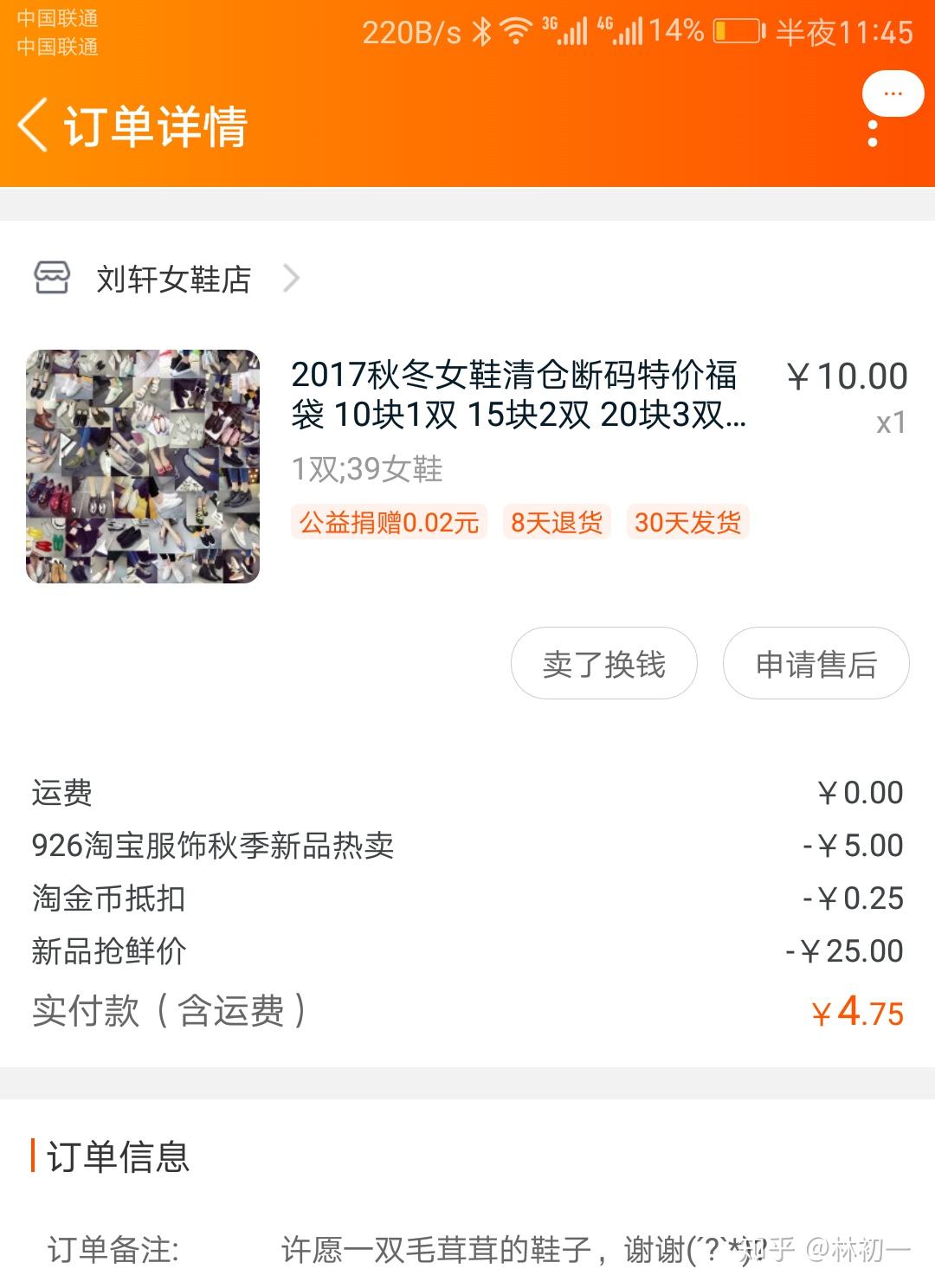Tap the 卖了换钱 button
Screen dimensions: 935x1288
pyautogui.click(x=603, y=664)
